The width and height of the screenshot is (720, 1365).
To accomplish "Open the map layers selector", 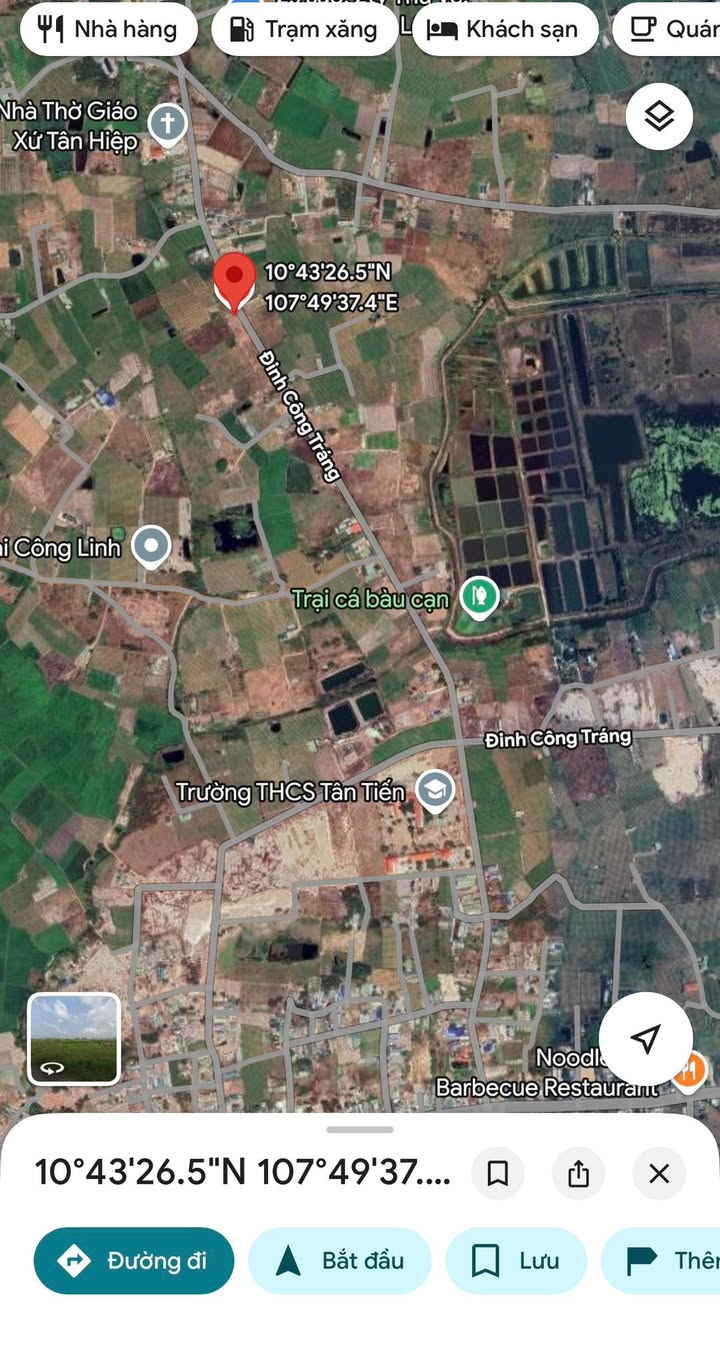I will click(x=659, y=117).
